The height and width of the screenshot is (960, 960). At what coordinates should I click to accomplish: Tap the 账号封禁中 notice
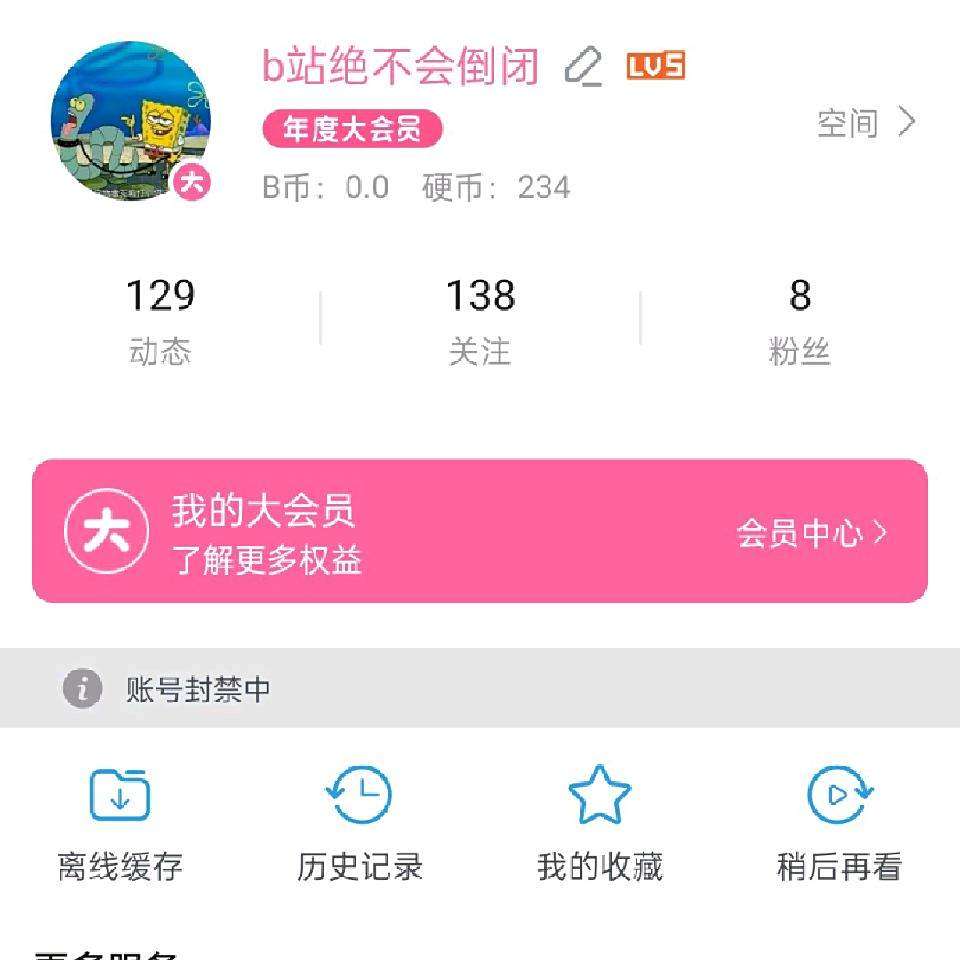pos(198,689)
